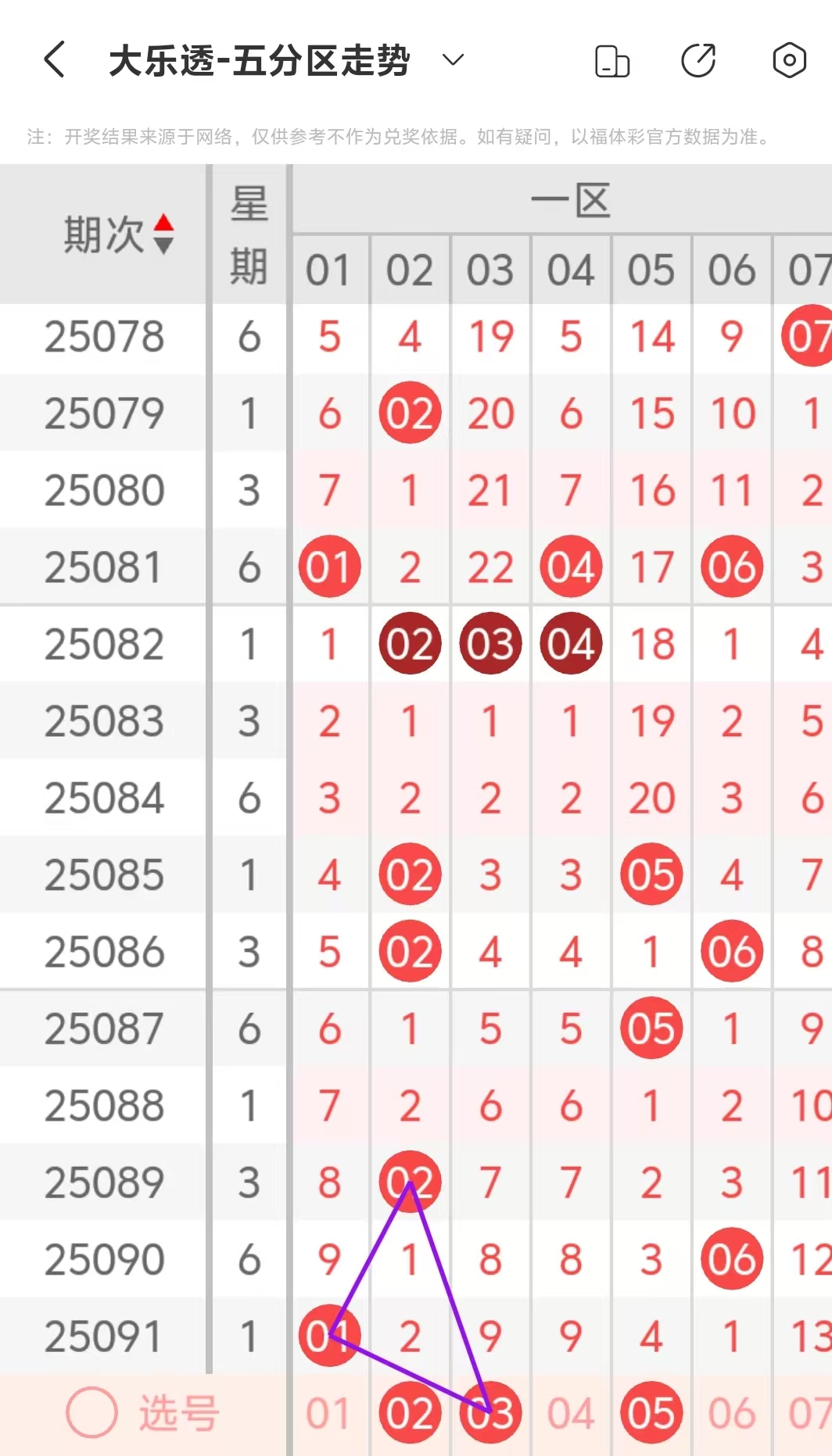Select number 04 in the 选号 row
Image resolution: width=832 pixels, height=1456 pixels.
[x=571, y=1413]
